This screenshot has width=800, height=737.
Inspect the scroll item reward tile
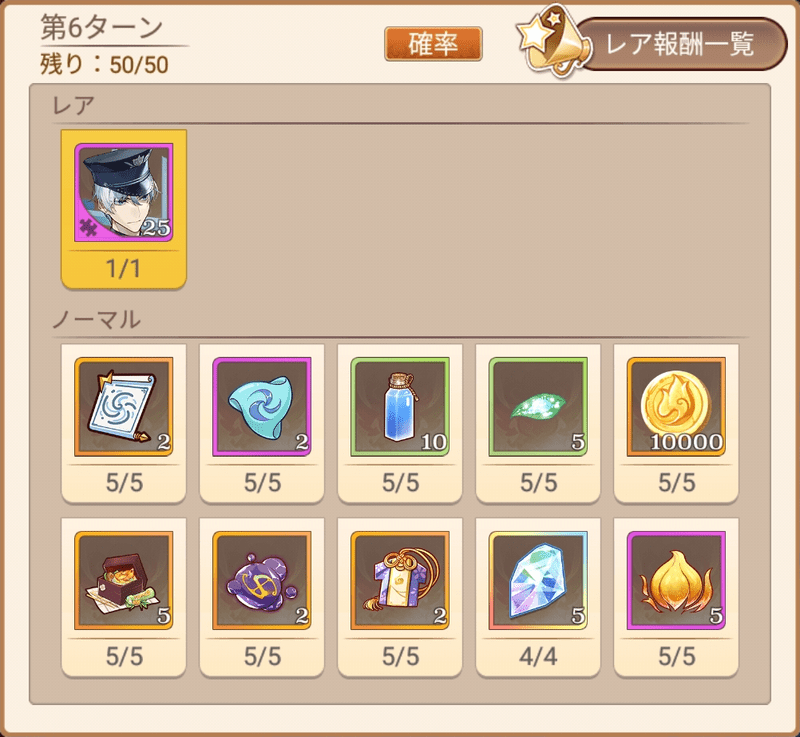tap(124, 407)
